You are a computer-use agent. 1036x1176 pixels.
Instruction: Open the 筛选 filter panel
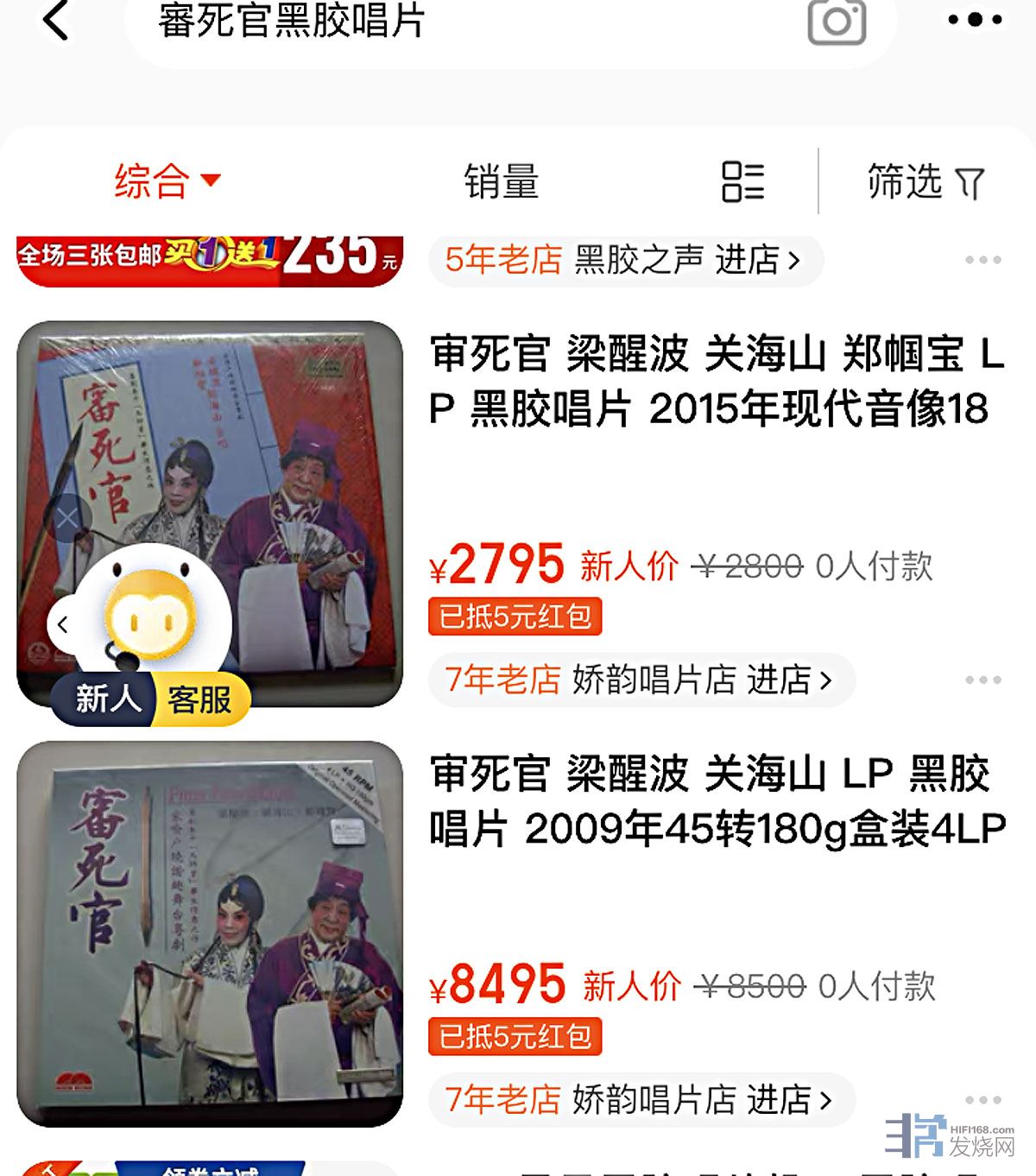tap(925, 182)
